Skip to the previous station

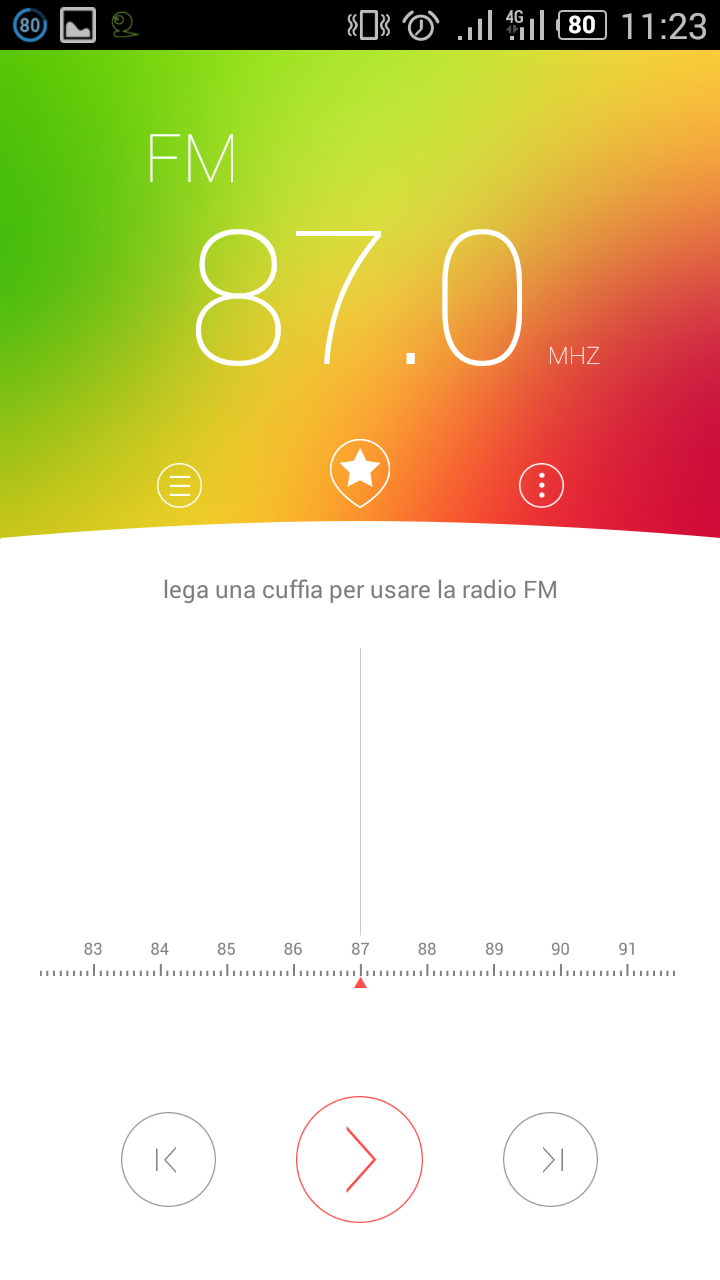[x=168, y=1160]
